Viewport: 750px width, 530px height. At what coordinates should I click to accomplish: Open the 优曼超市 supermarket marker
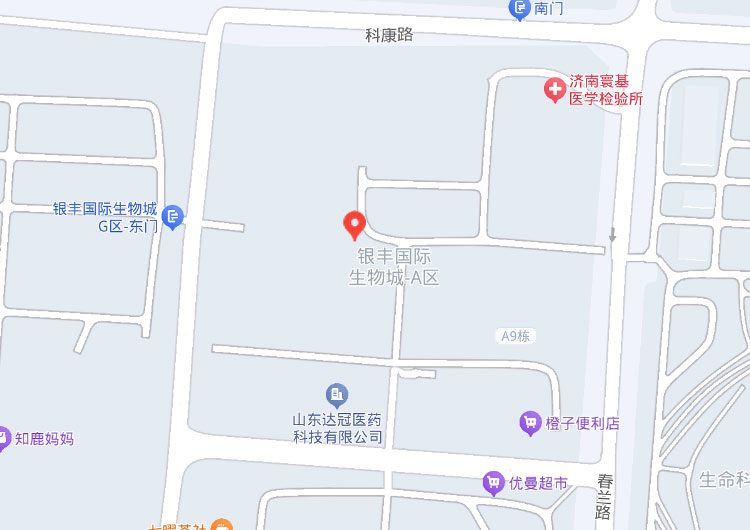[x=494, y=484]
